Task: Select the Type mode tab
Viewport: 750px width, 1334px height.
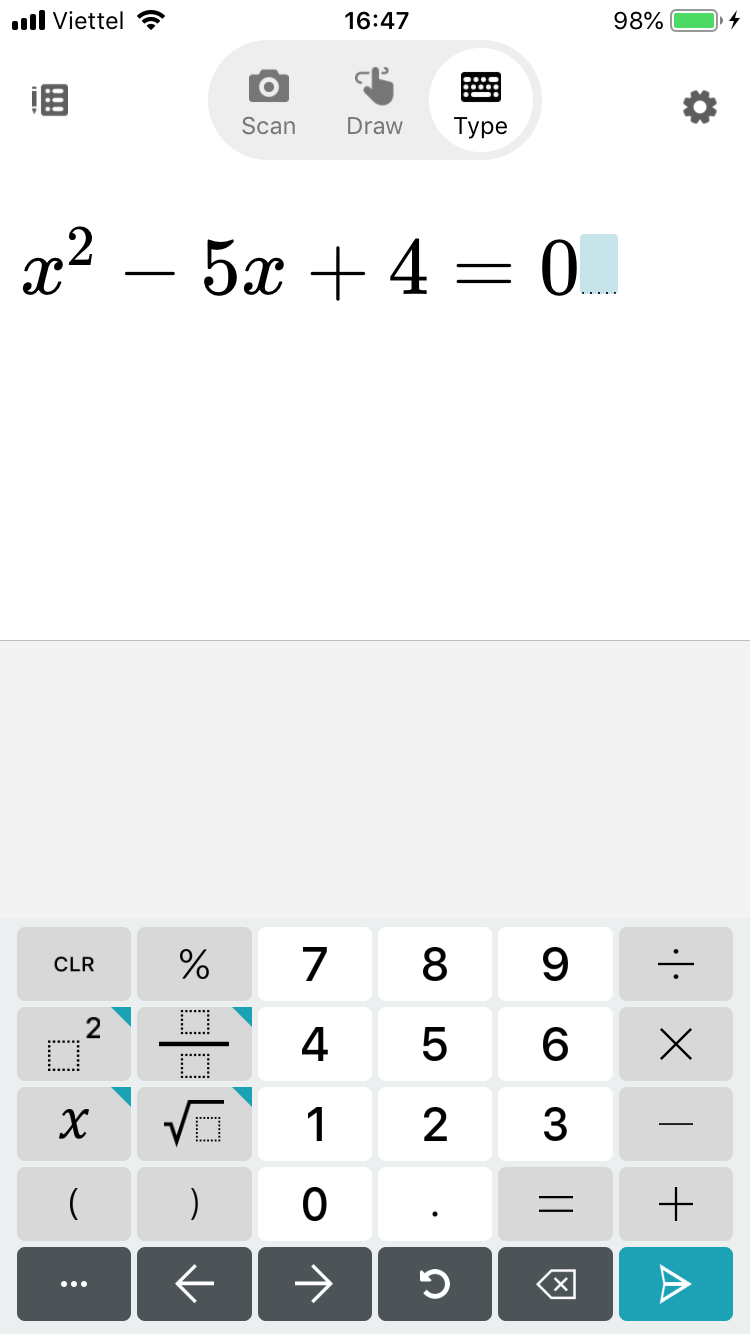Action: 481,101
